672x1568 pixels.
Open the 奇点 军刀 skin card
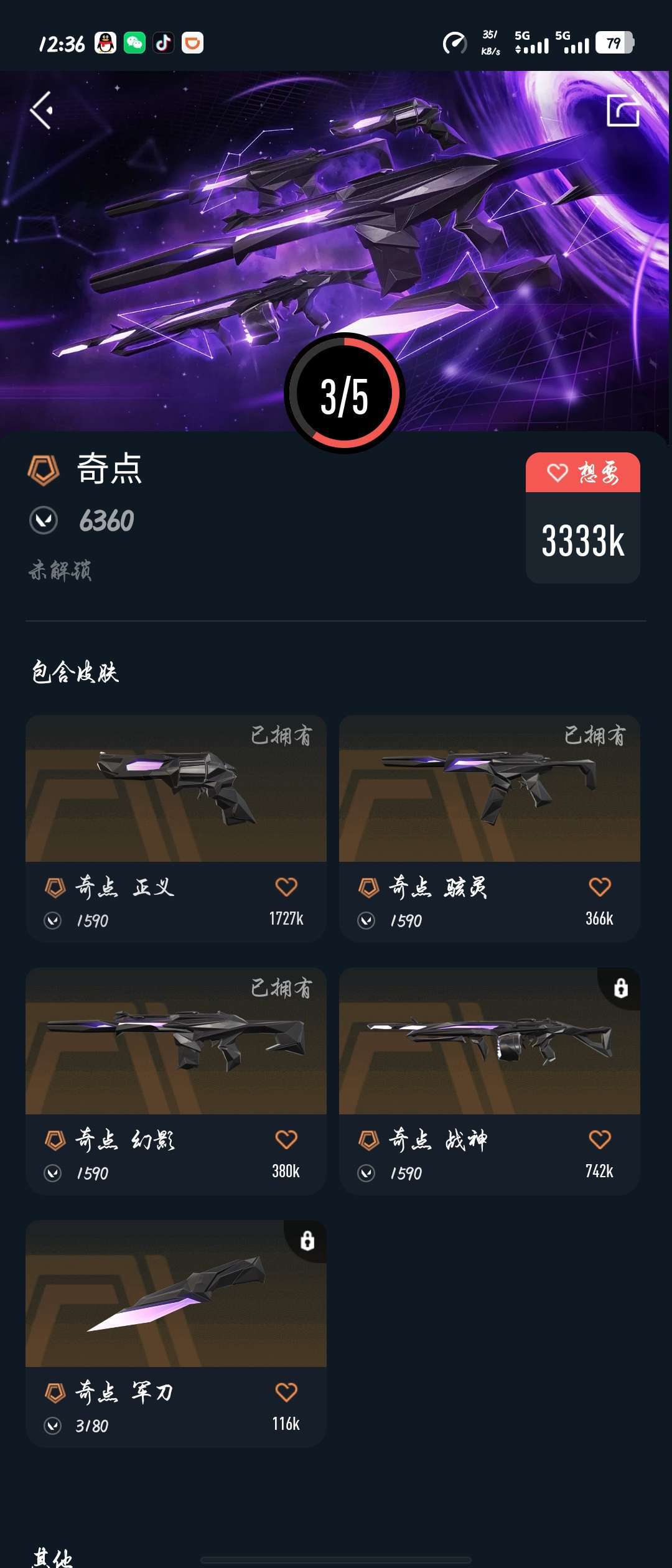point(175,1294)
